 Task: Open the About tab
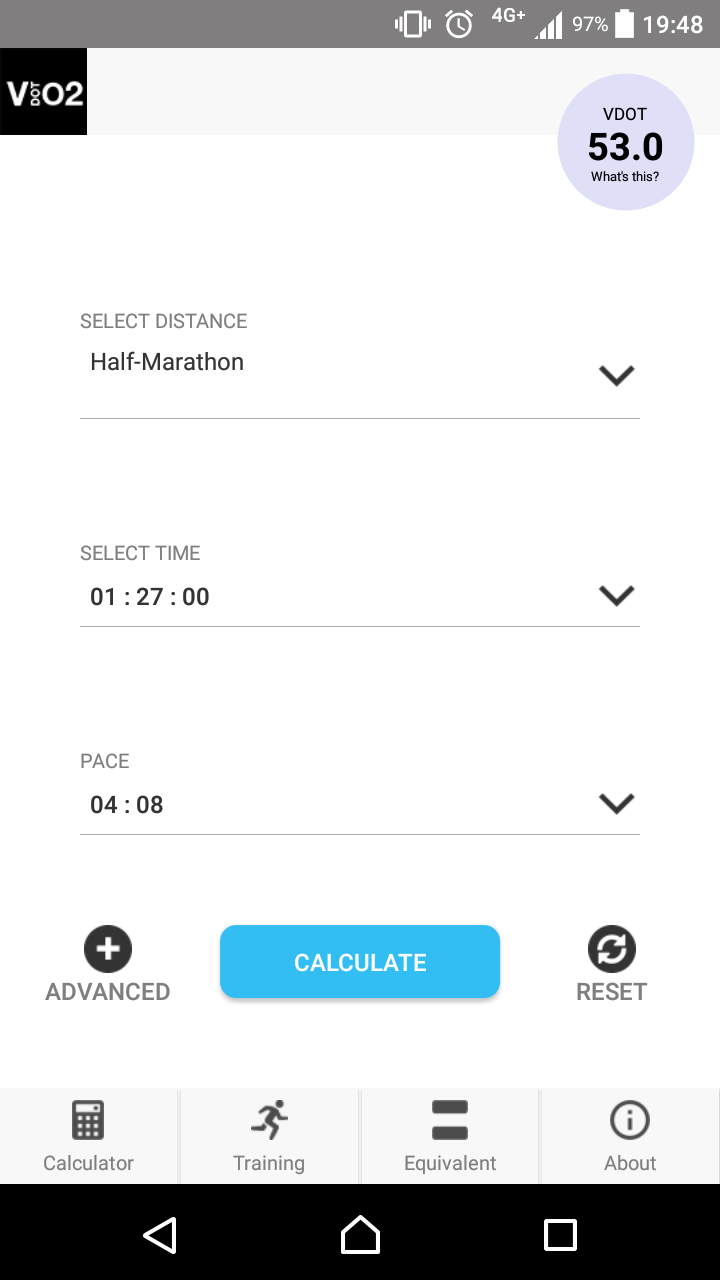[x=630, y=1136]
